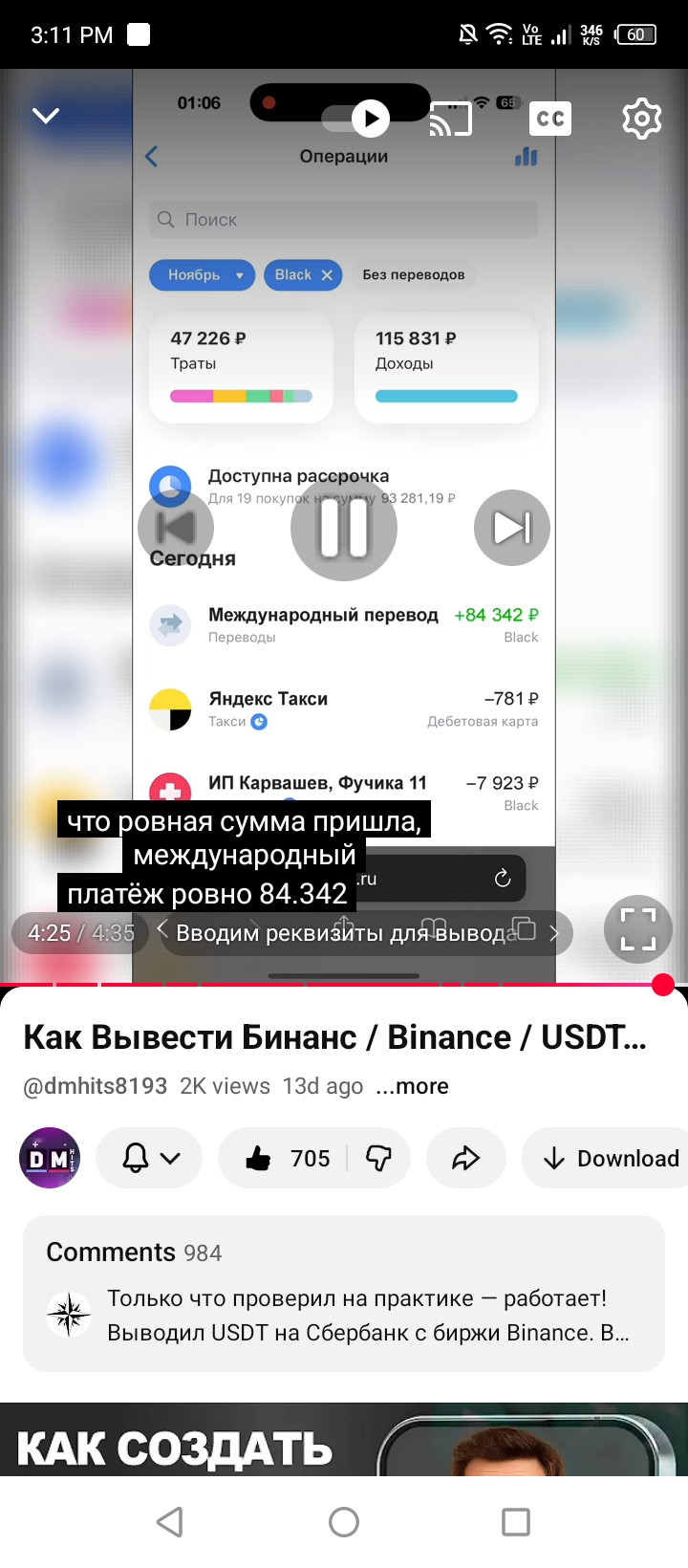Minimize the video player
The image size is (688, 1568).
pos(46,117)
